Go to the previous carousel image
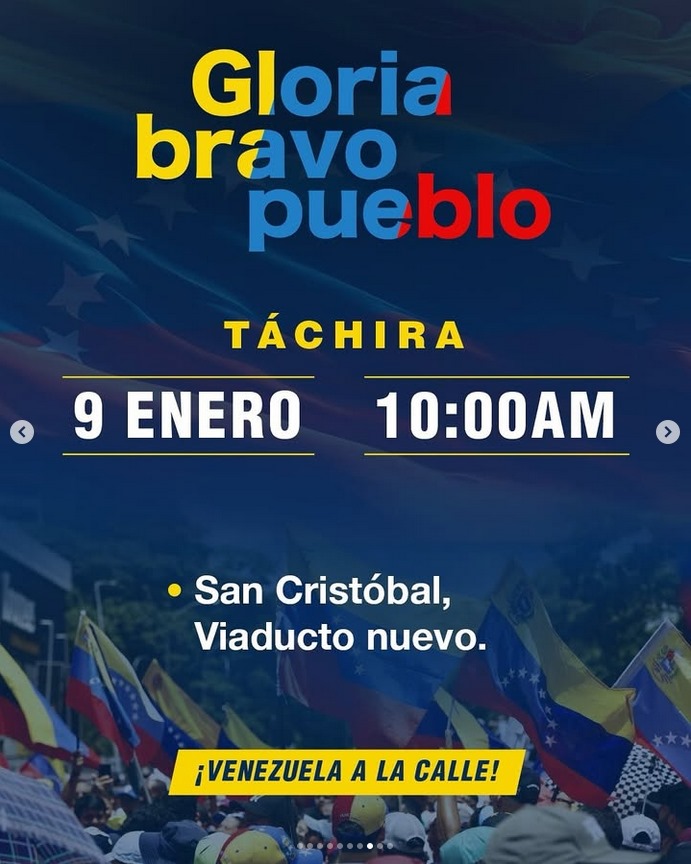The width and height of the screenshot is (691, 864). coord(22,432)
